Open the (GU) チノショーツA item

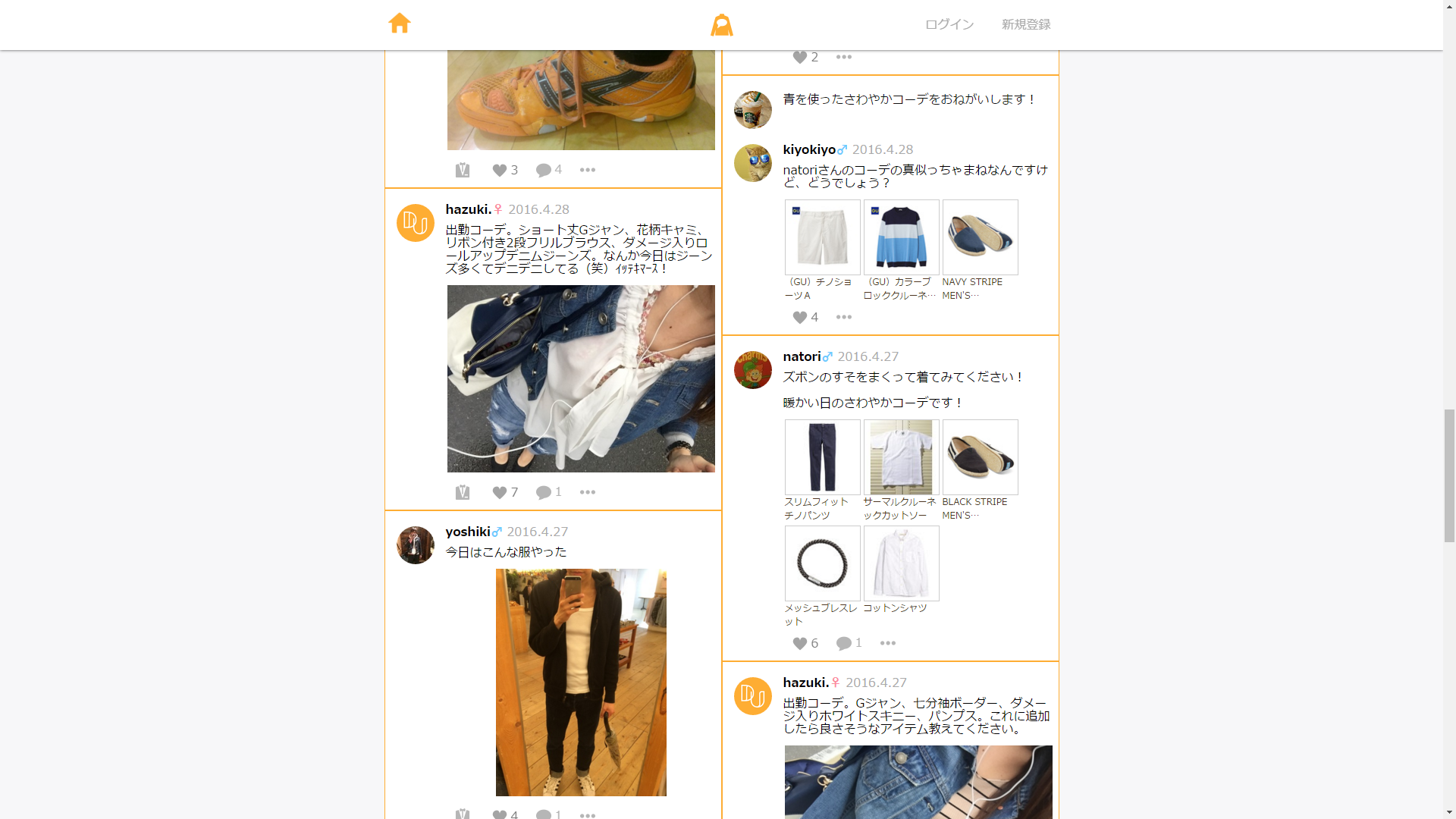pyautogui.click(x=822, y=237)
